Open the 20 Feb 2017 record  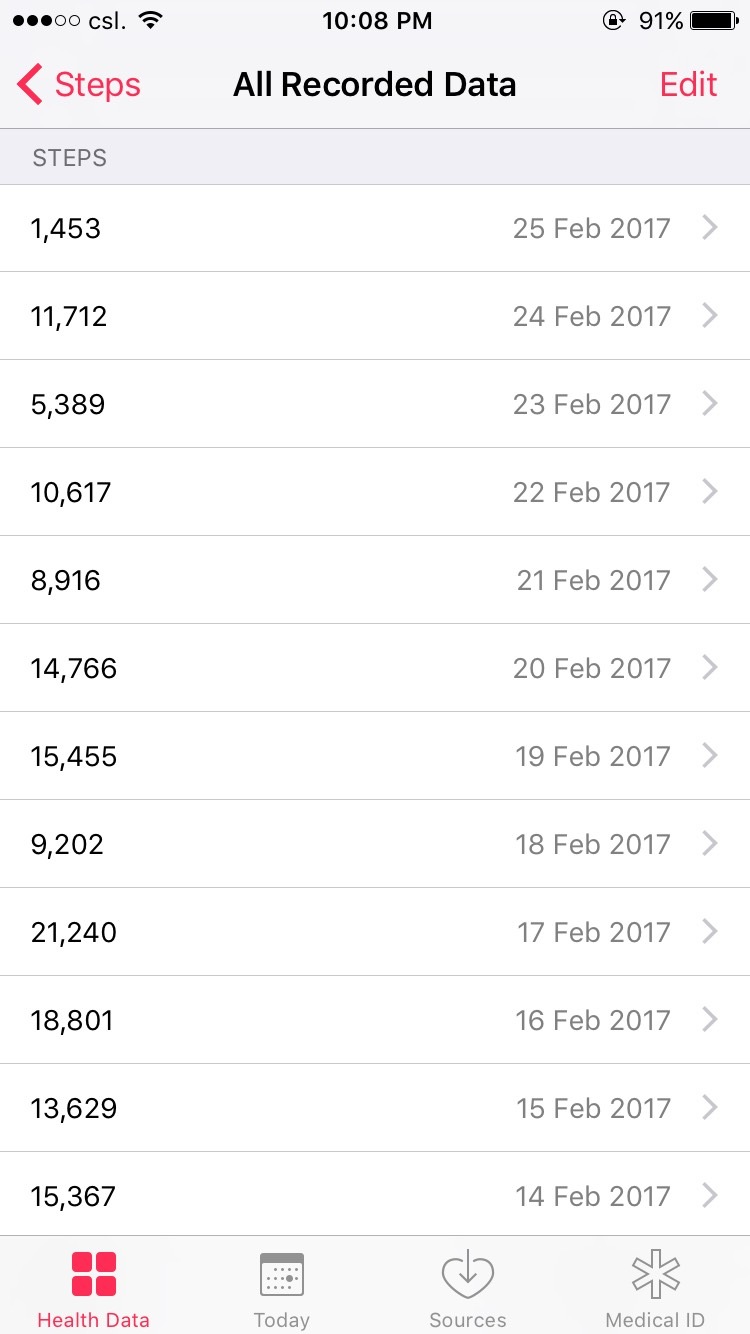(x=375, y=668)
